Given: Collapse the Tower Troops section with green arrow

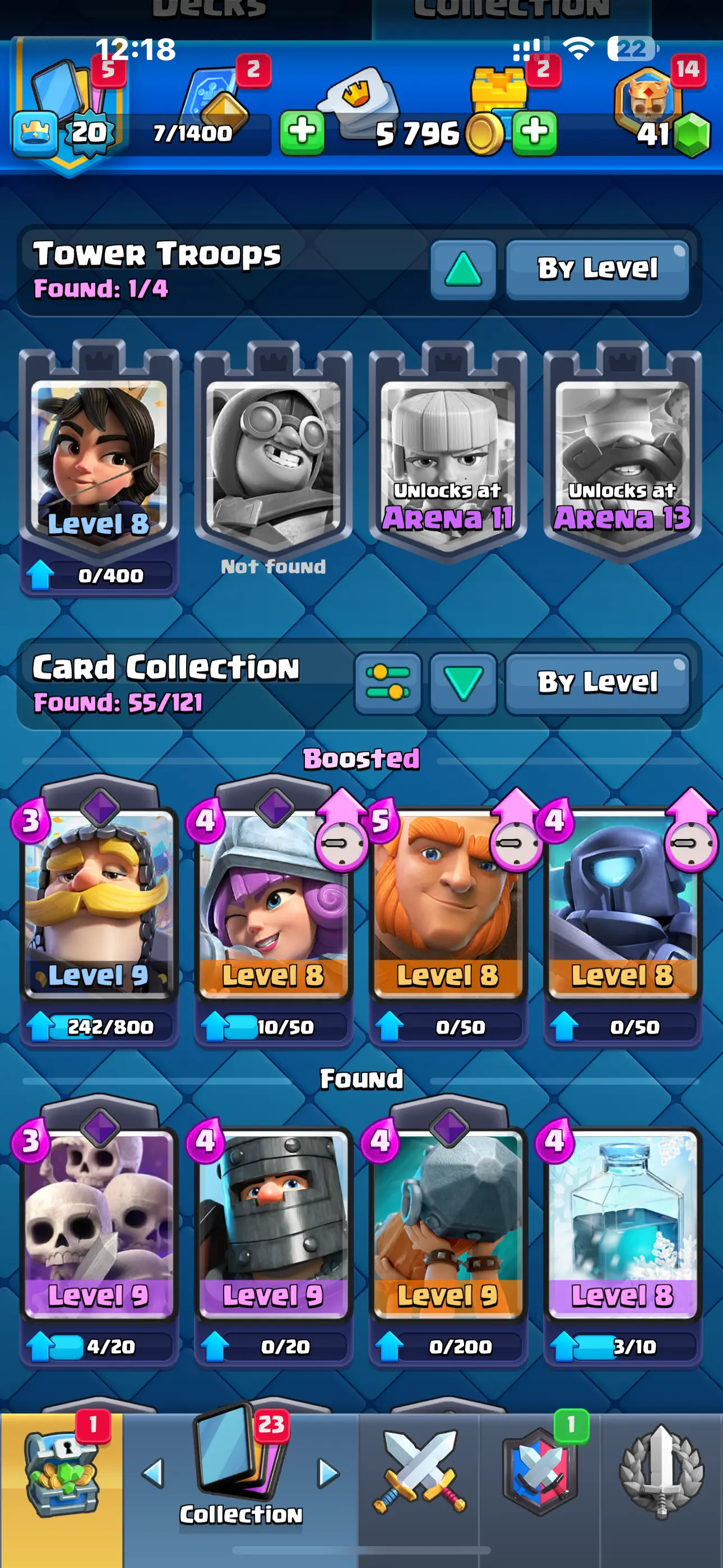Looking at the screenshot, I should [463, 270].
